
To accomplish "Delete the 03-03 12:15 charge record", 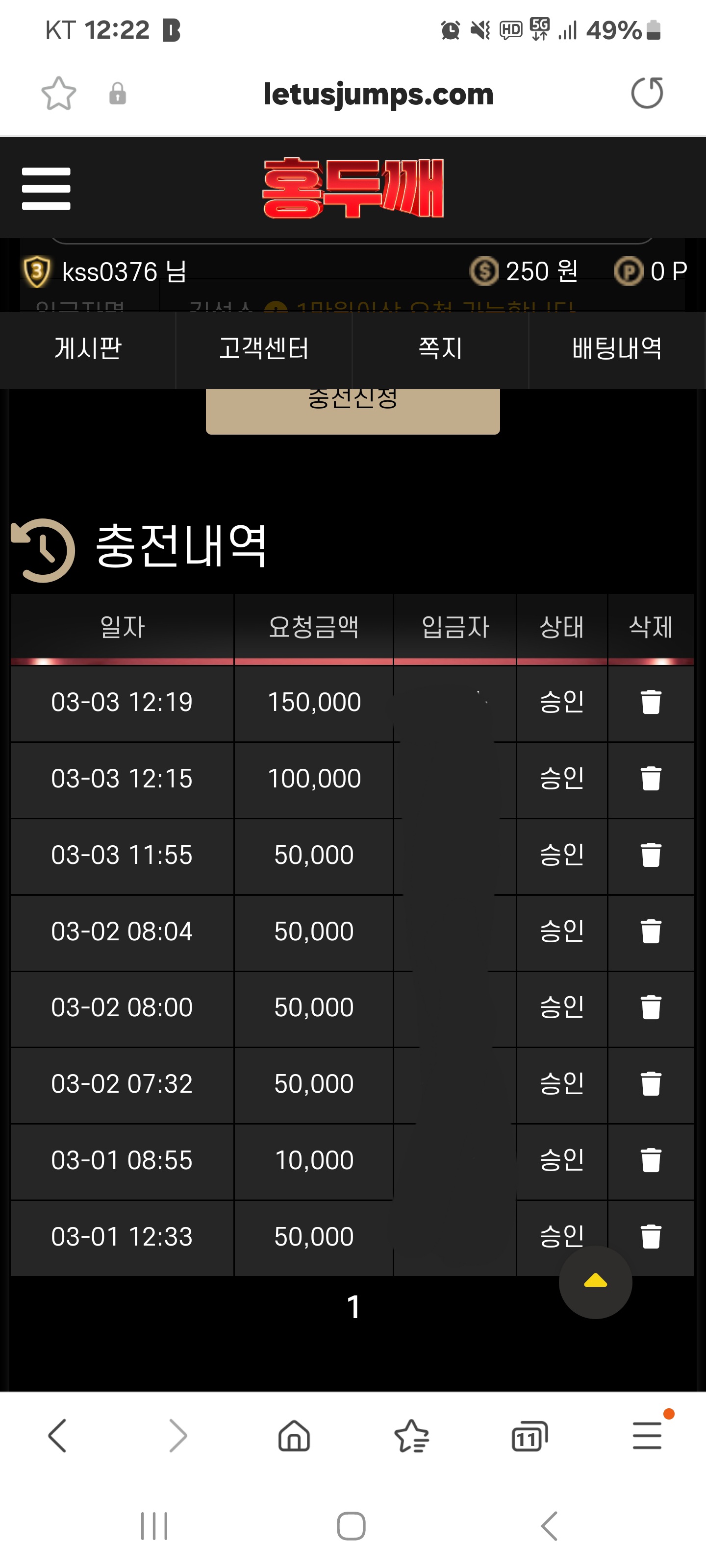I will (x=651, y=779).
